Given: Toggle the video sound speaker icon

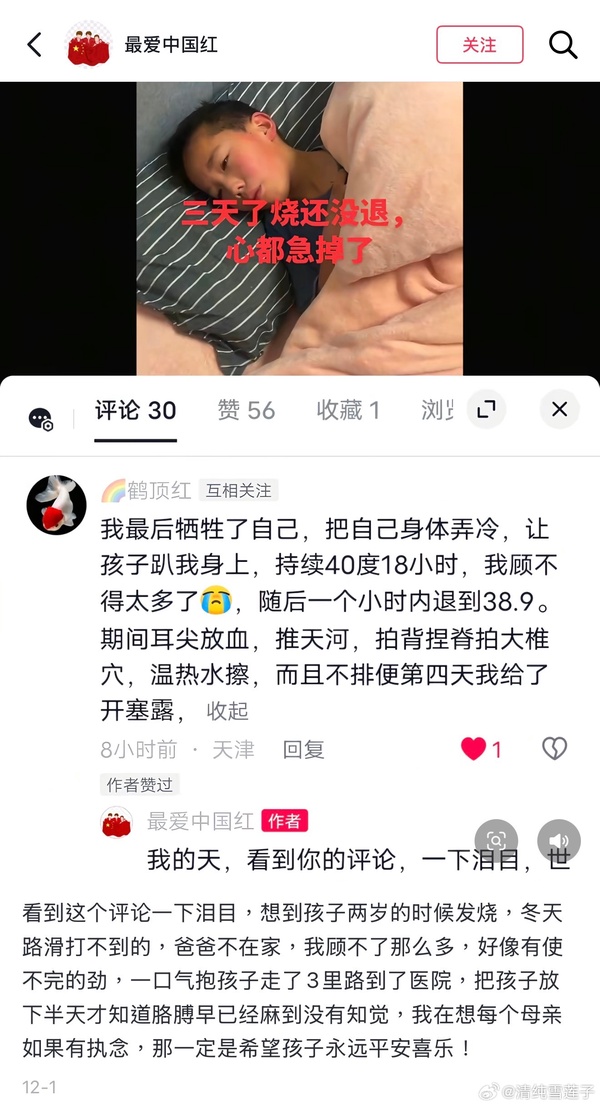Looking at the screenshot, I should 558,840.
